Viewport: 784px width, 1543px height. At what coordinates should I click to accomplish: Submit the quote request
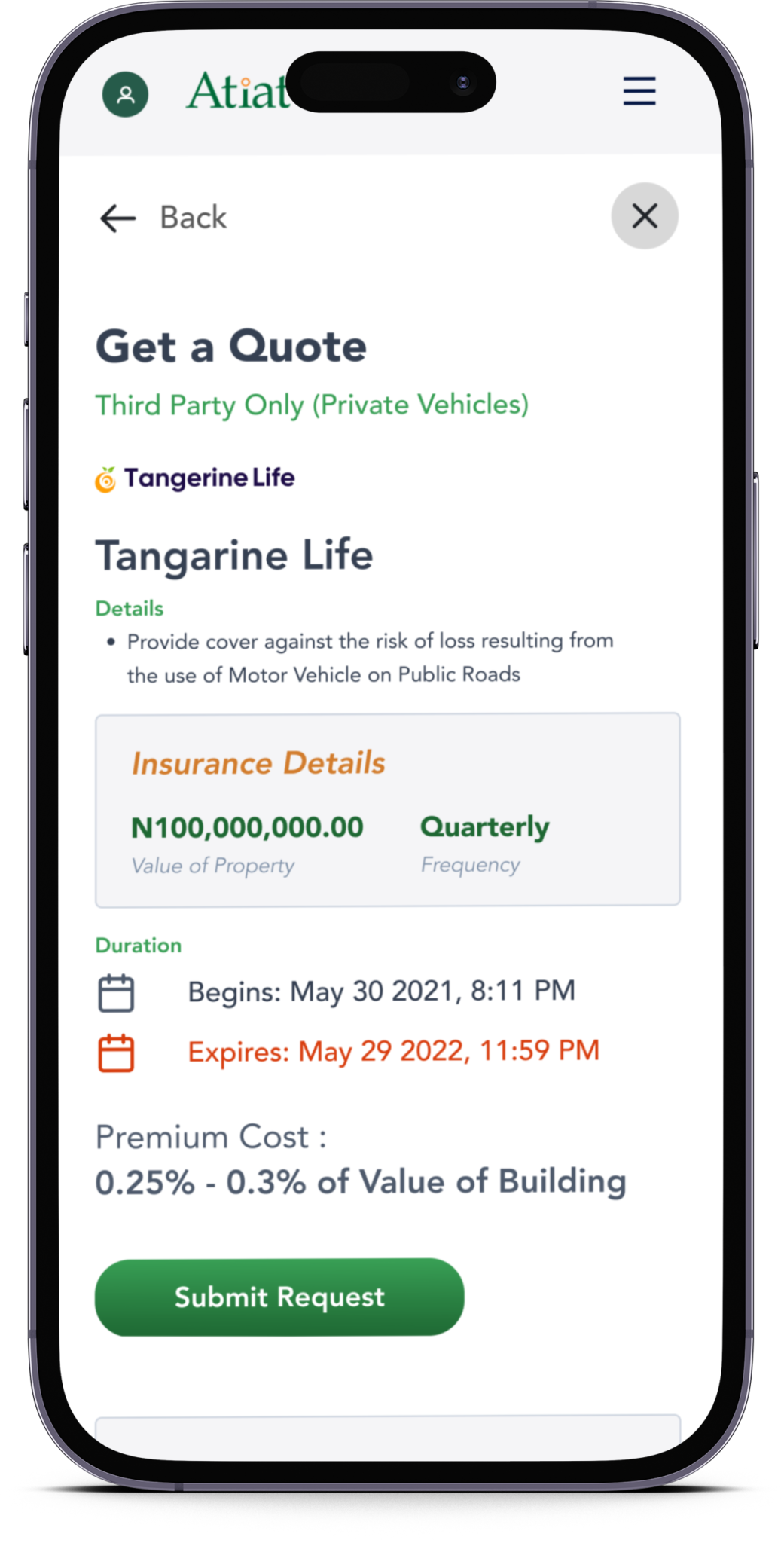(279, 1297)
